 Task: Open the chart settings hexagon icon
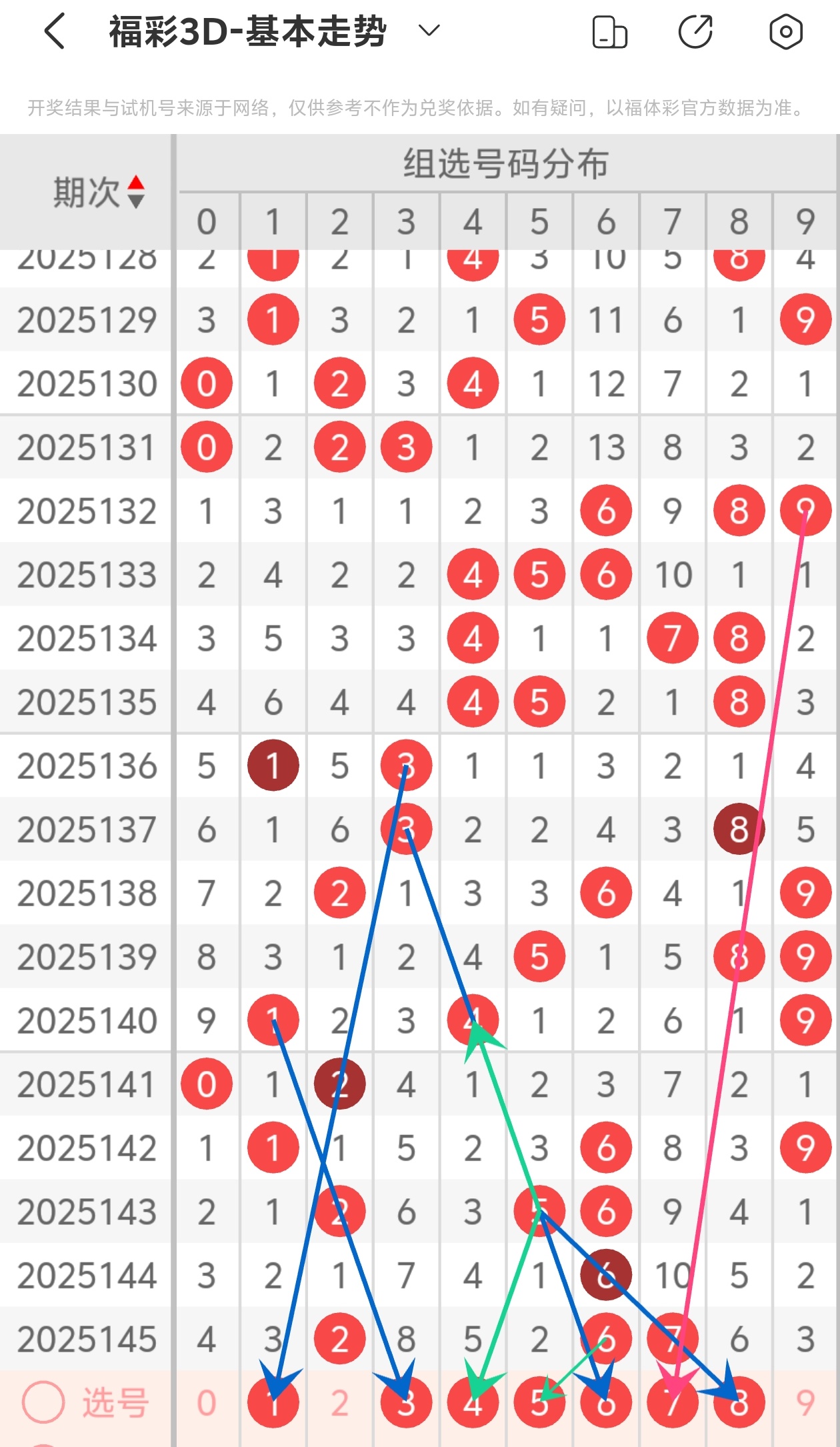coord(785,31)
